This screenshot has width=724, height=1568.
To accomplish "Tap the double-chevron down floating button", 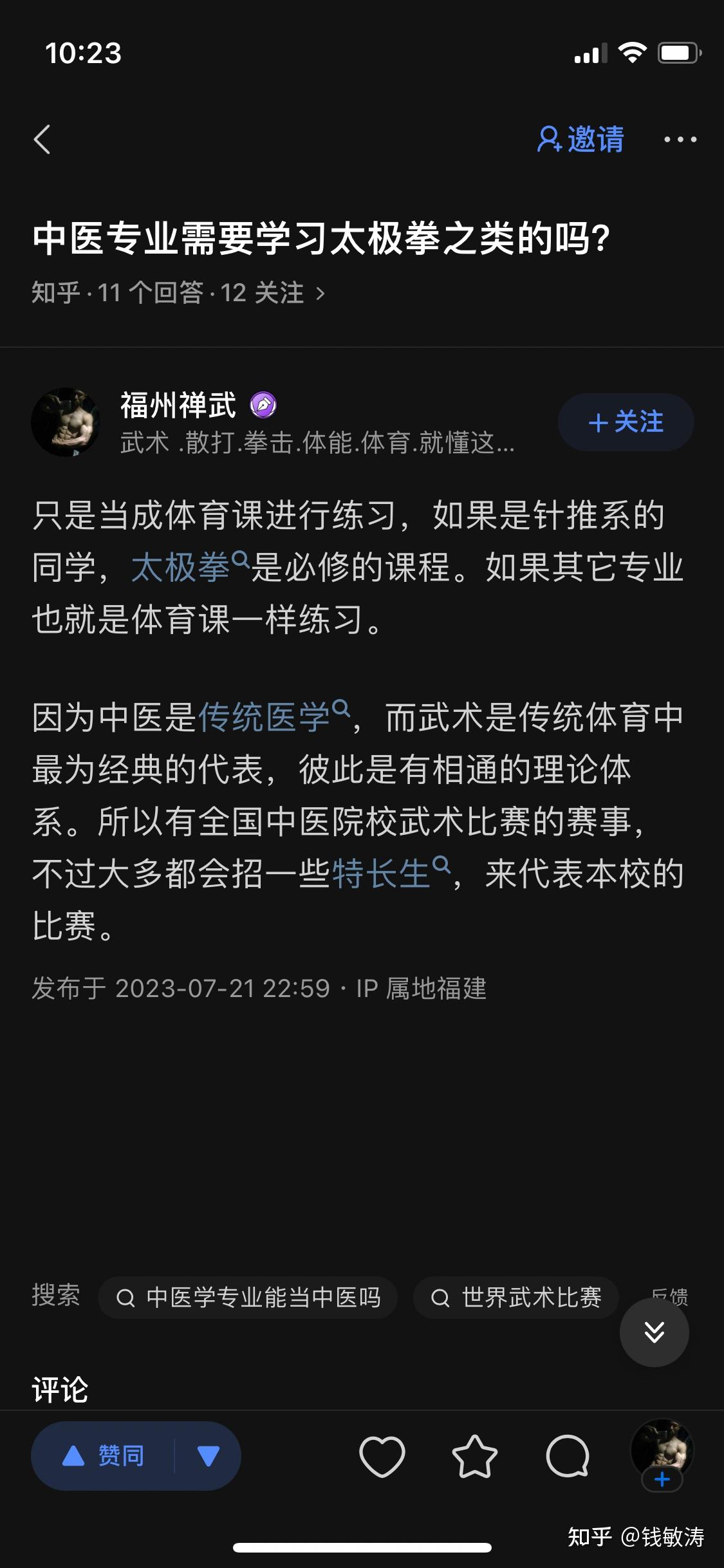I will pos(654,1332).
